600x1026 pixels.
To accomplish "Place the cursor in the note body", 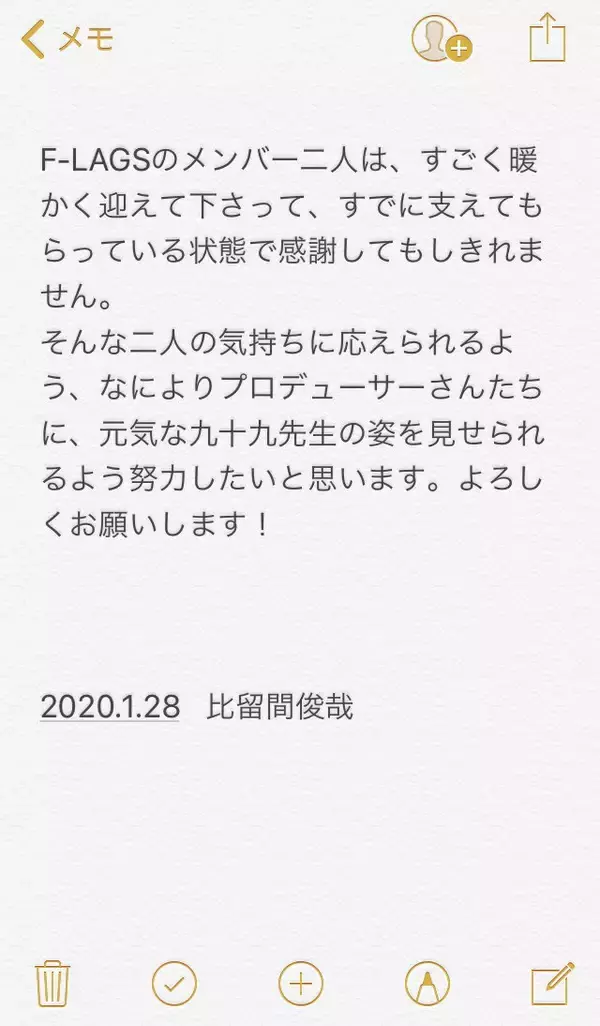I will [x=300, y=340].
